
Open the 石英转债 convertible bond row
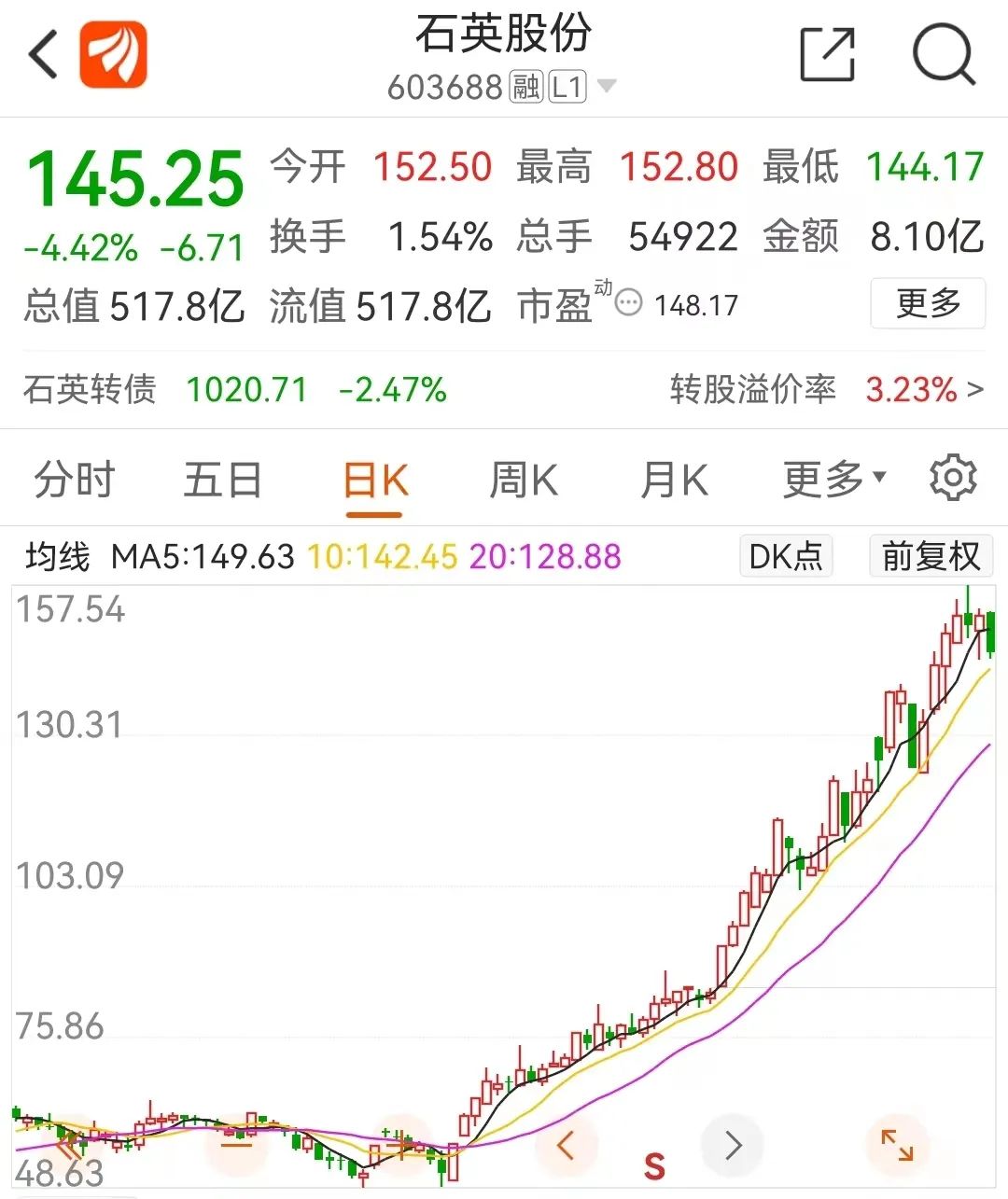[x=504, y=389]
